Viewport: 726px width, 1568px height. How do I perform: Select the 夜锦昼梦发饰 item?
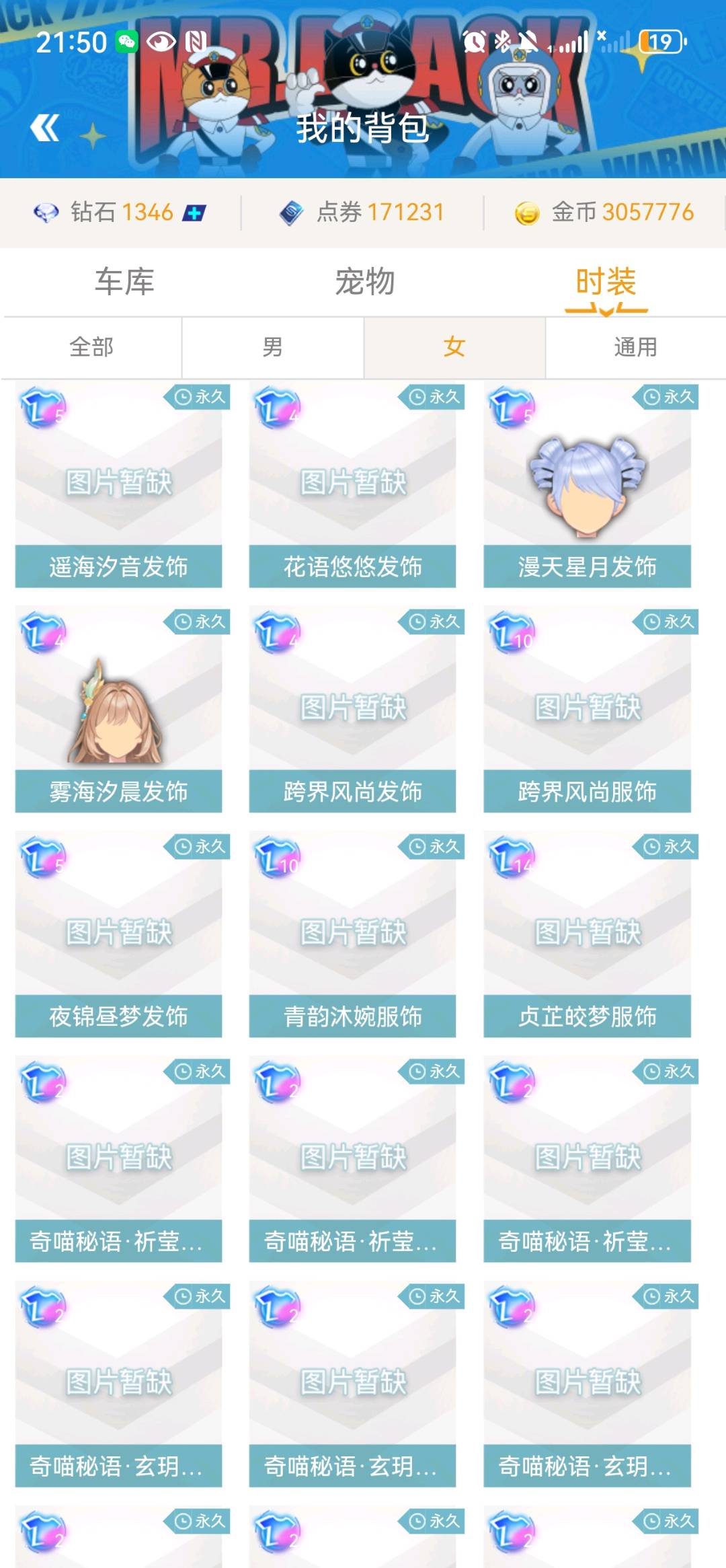pos(118,934)
